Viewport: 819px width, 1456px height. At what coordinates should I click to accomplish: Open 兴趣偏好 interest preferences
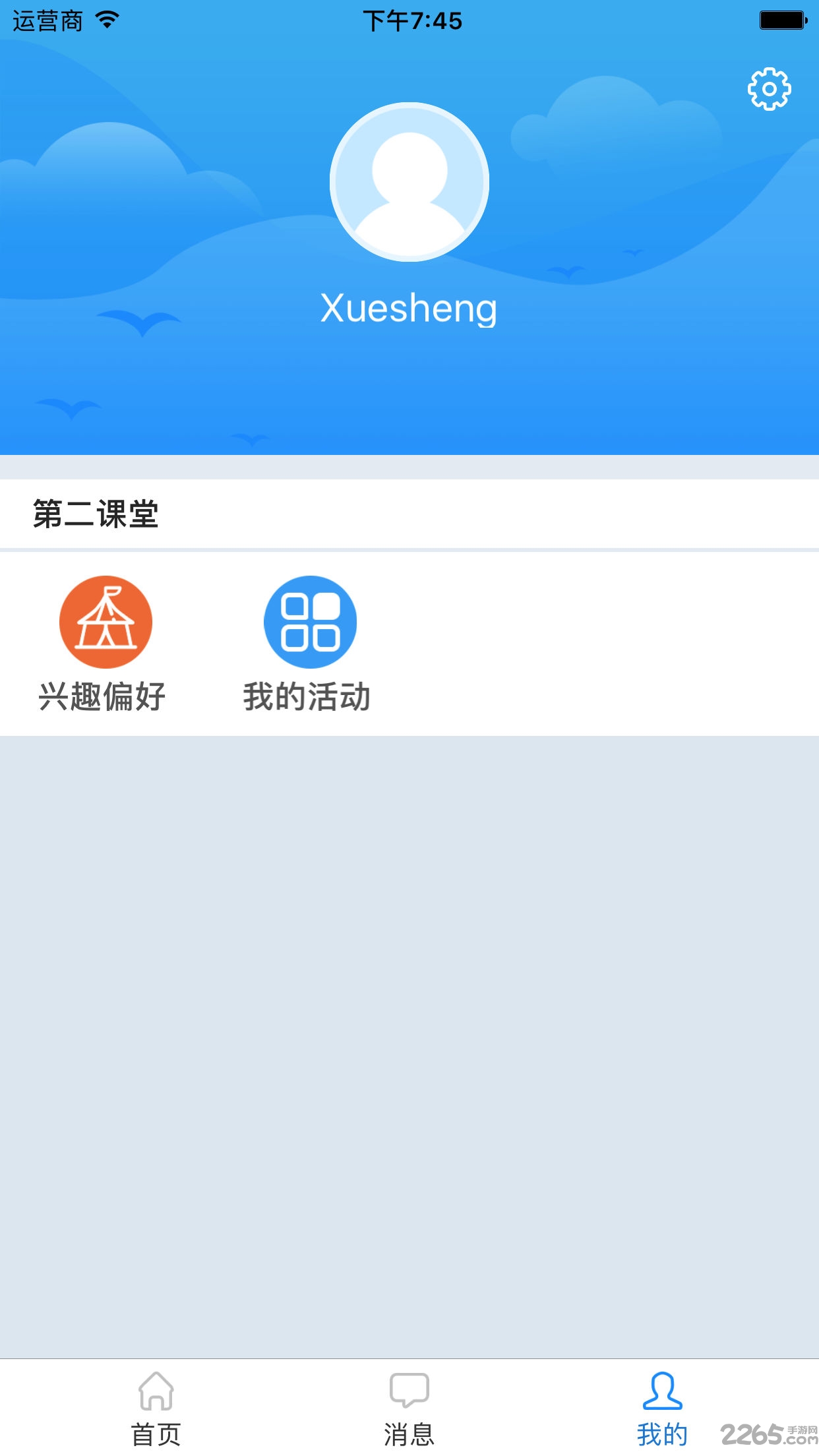pyautogui.click(x=104, y=644)
